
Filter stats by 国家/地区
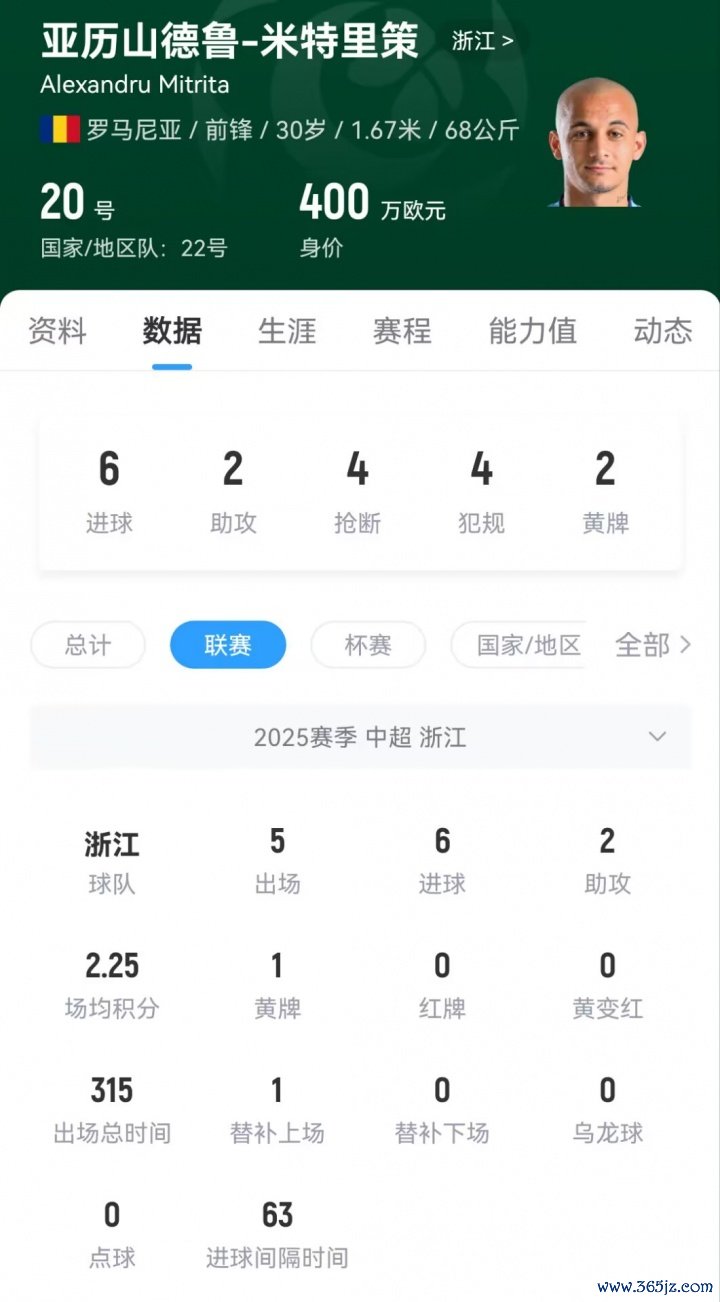click(x=520, y=645)
